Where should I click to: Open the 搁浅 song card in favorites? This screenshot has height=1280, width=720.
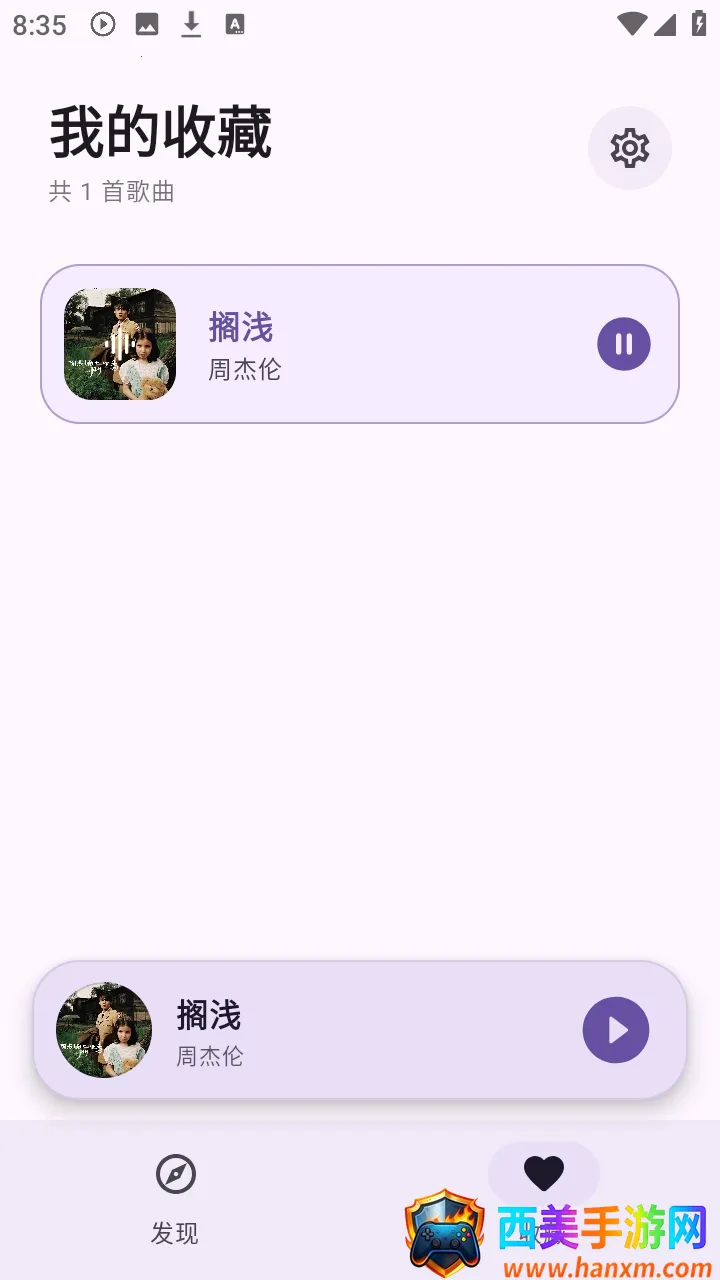380,344
